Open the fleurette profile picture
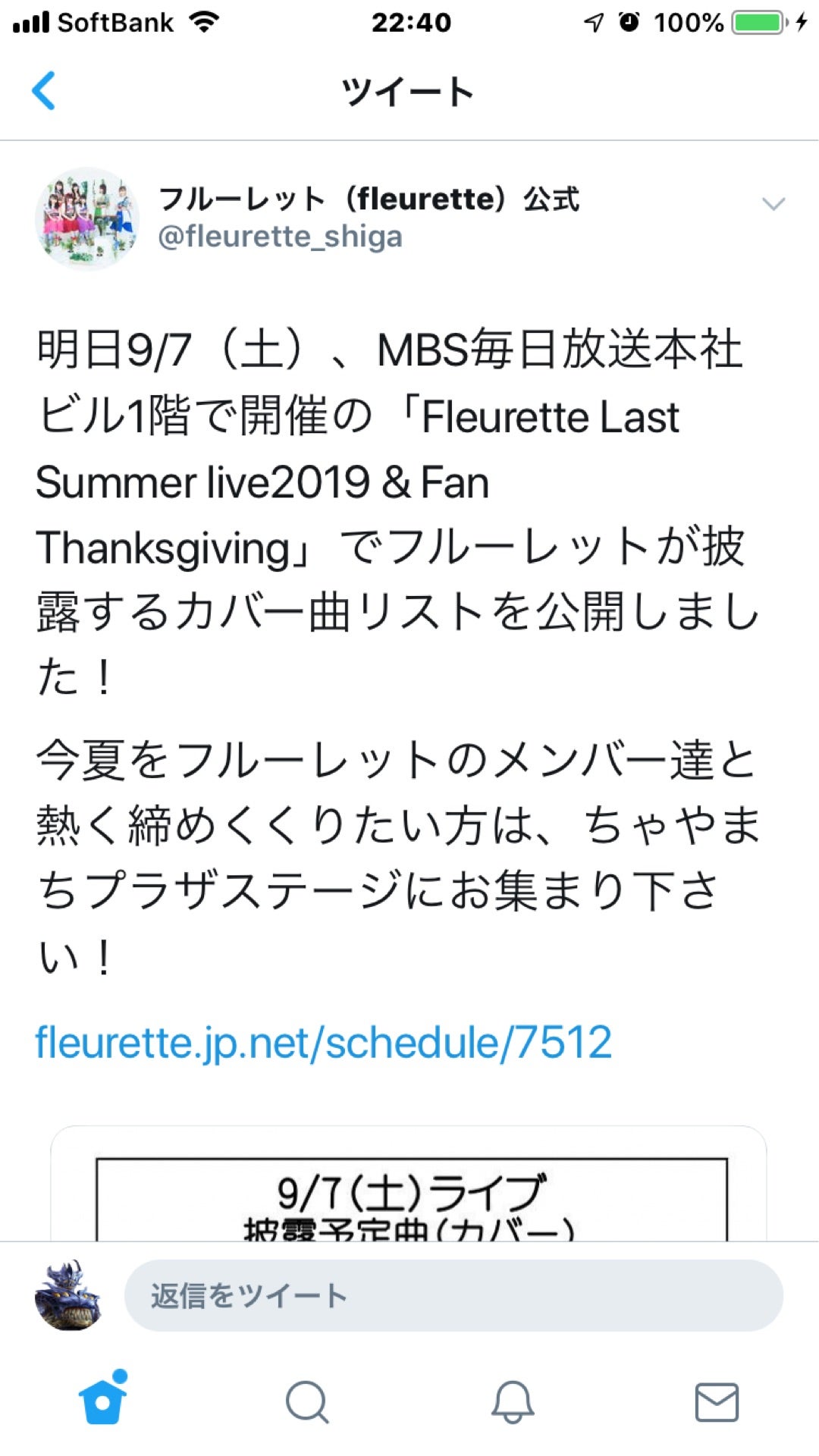819x1456 pixels. click(x=87, y=218)
